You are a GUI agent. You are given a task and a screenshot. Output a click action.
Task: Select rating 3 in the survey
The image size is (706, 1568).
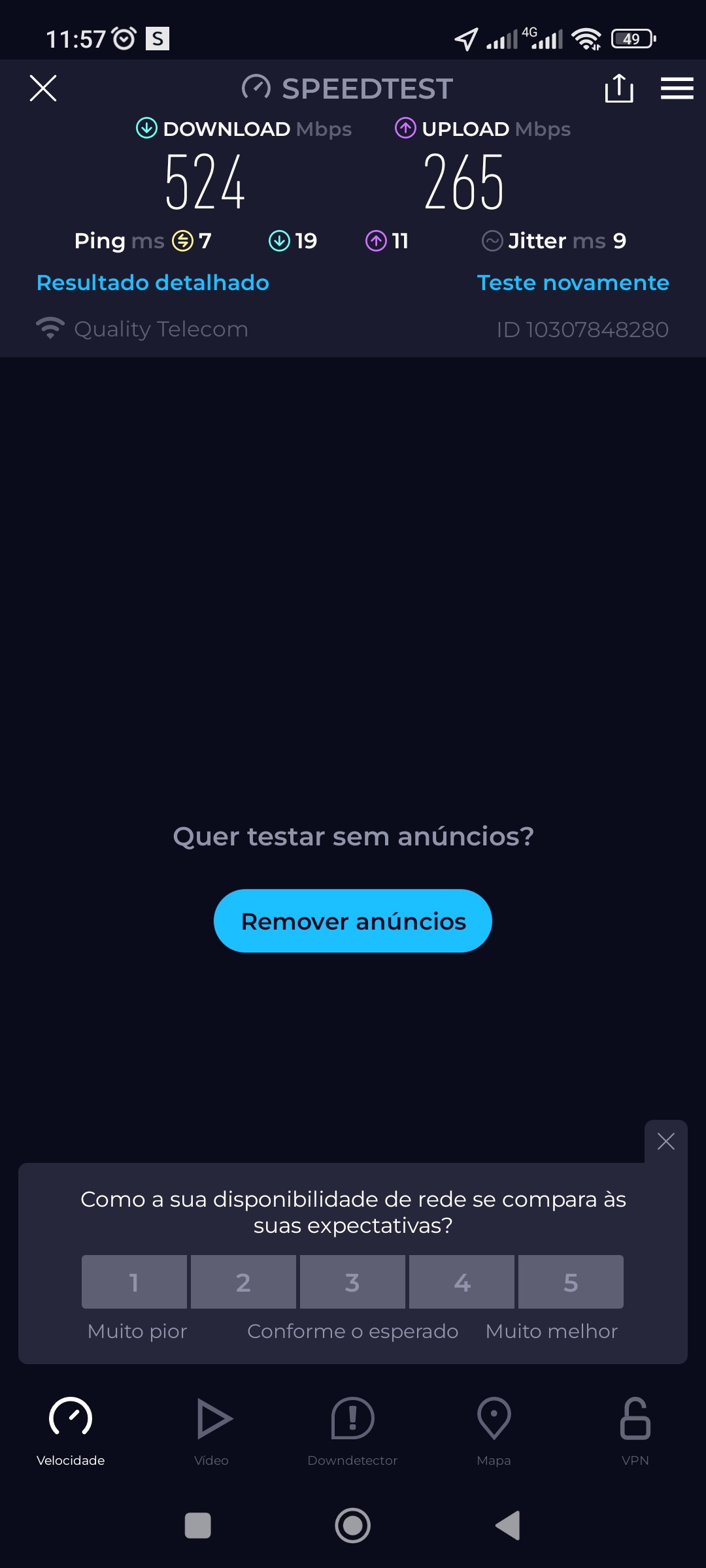click(x=352, y=1282)
